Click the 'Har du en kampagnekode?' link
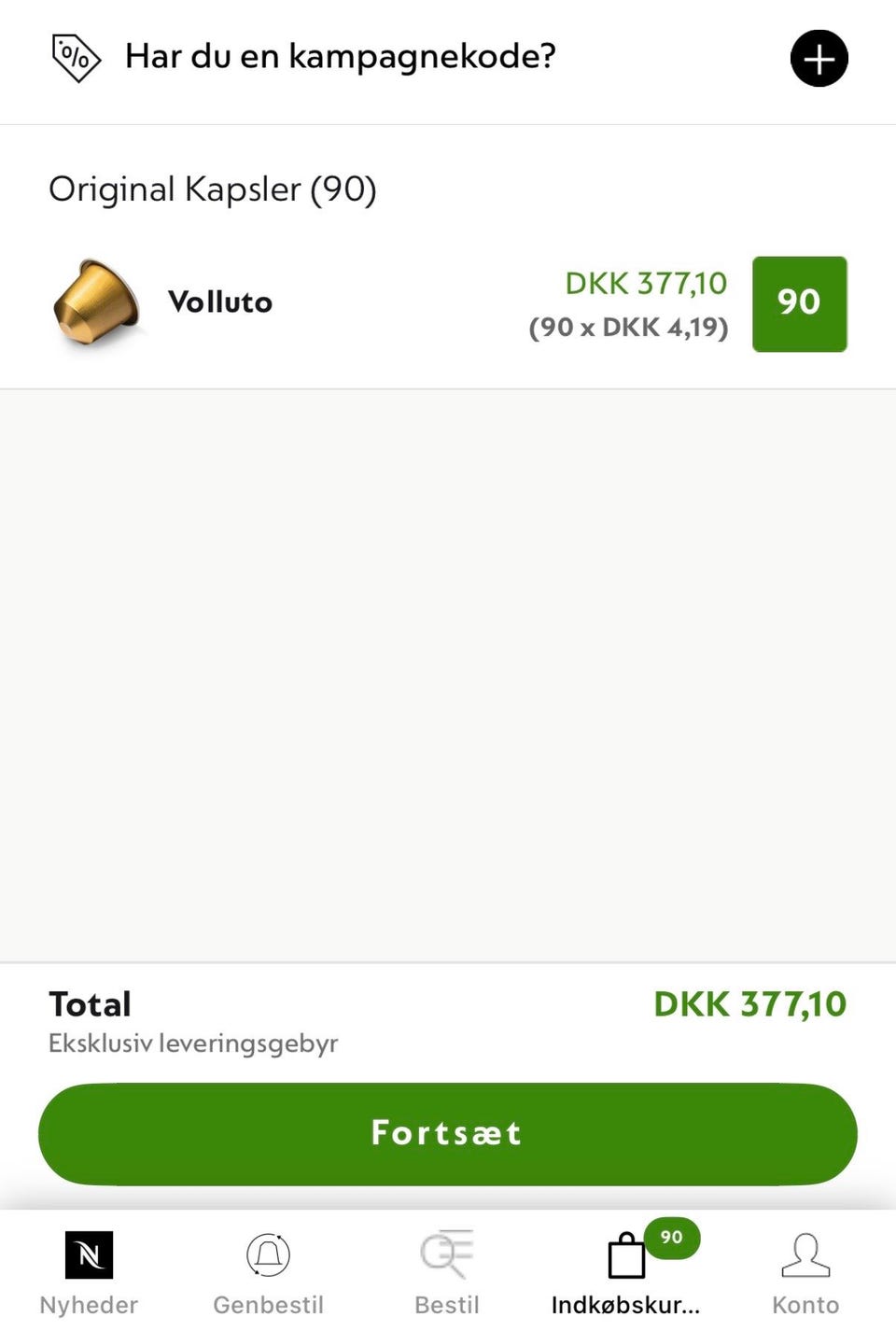The image size is (896, 1331). click(x=340, y=56)
